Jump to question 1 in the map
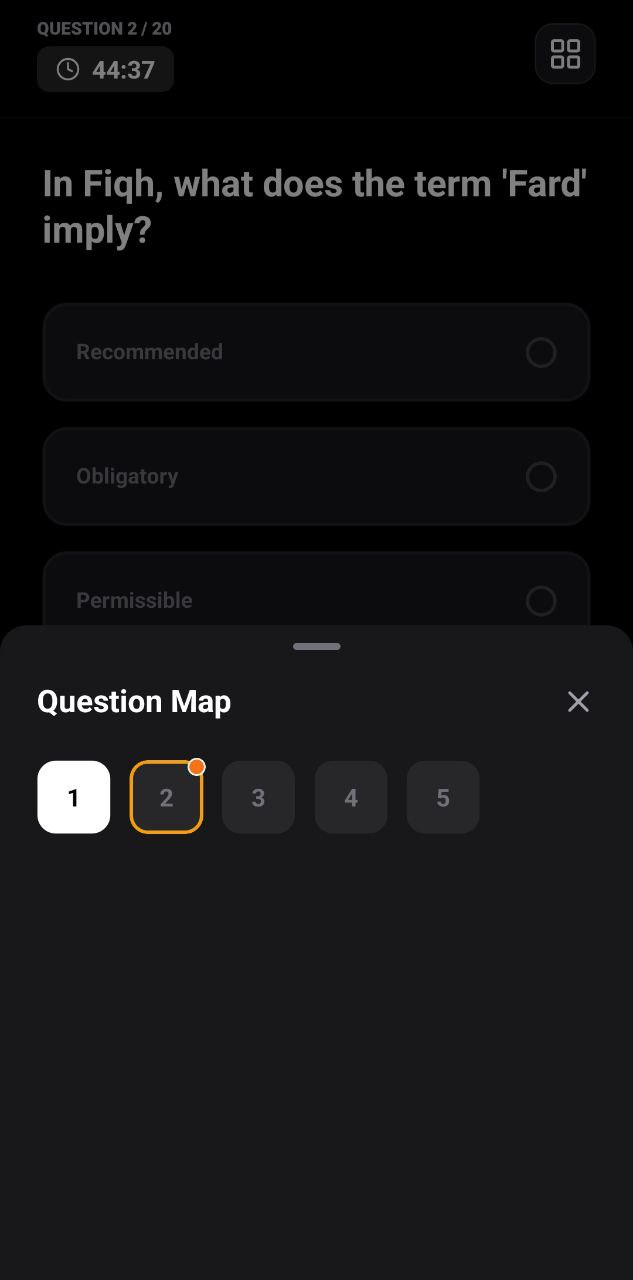Screen dimensions: 633x1280 pyautogui.click(x=73, y=797)
